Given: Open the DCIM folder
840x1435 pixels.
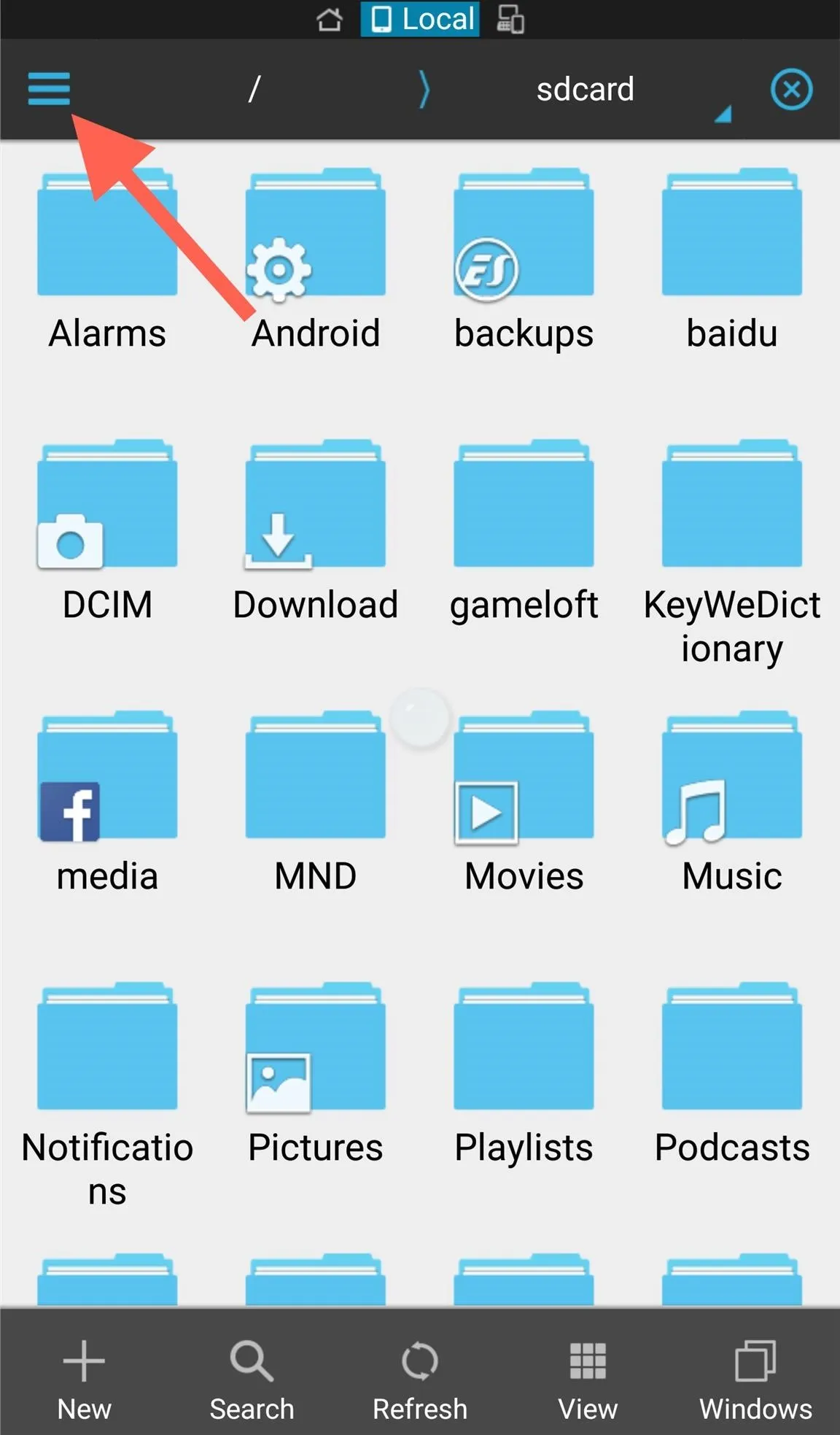Looking at the screenshot, I should (107, 531).
